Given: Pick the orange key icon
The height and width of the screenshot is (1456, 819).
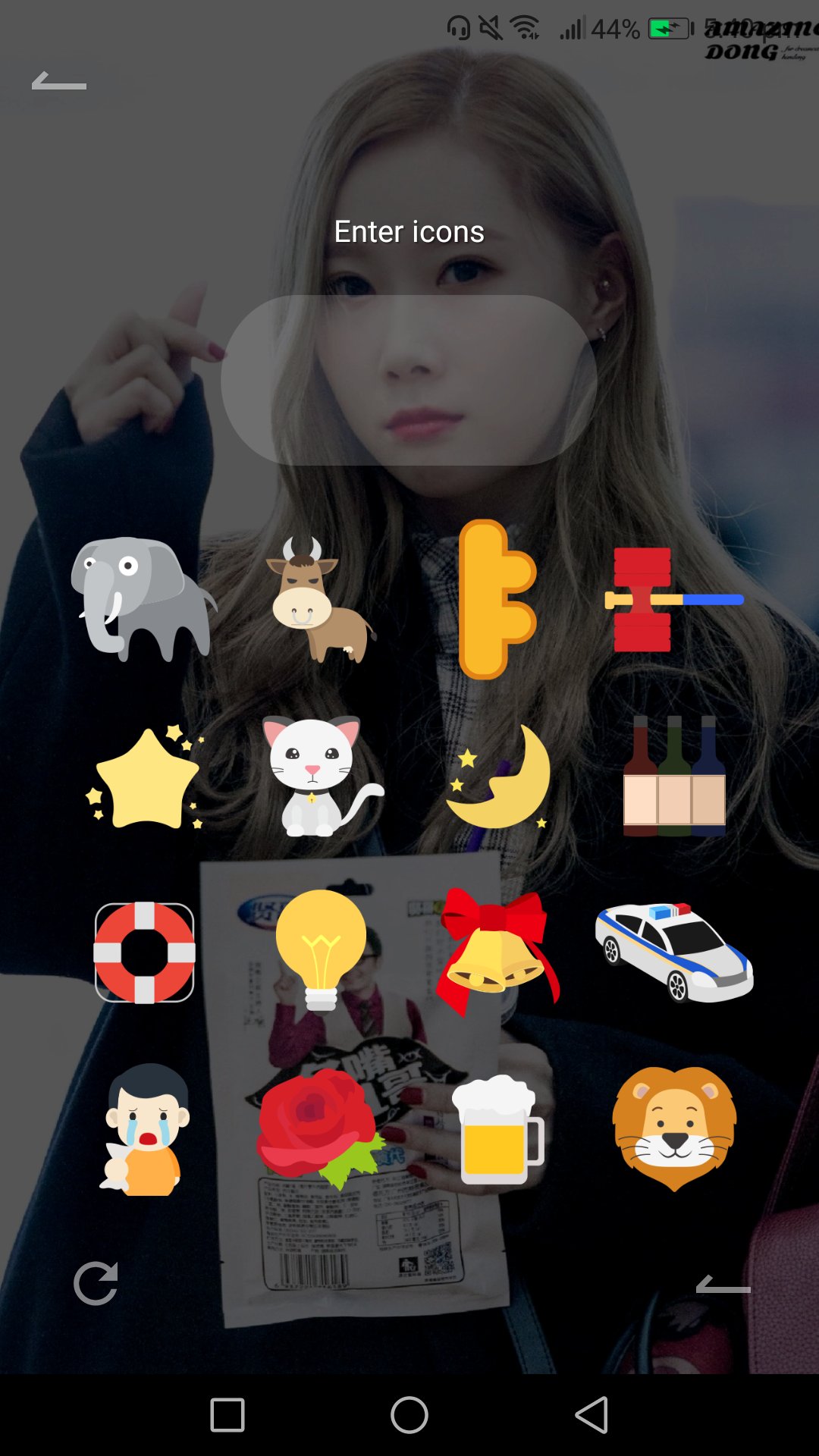Looking at the screenshot, I should (x=497, y=599).
